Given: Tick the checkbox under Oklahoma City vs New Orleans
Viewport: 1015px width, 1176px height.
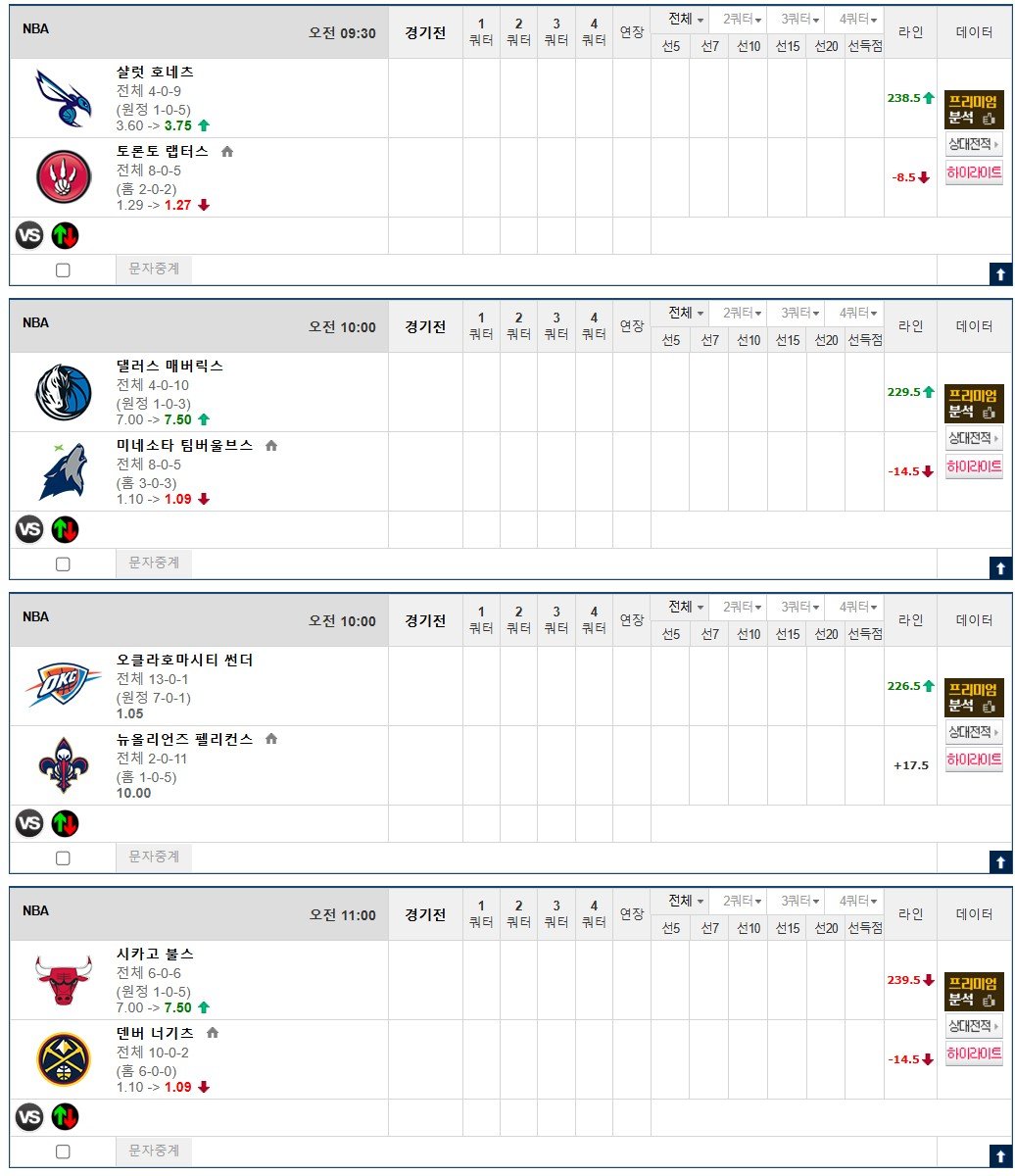Looking at the screenshot, I should [63, 857].
